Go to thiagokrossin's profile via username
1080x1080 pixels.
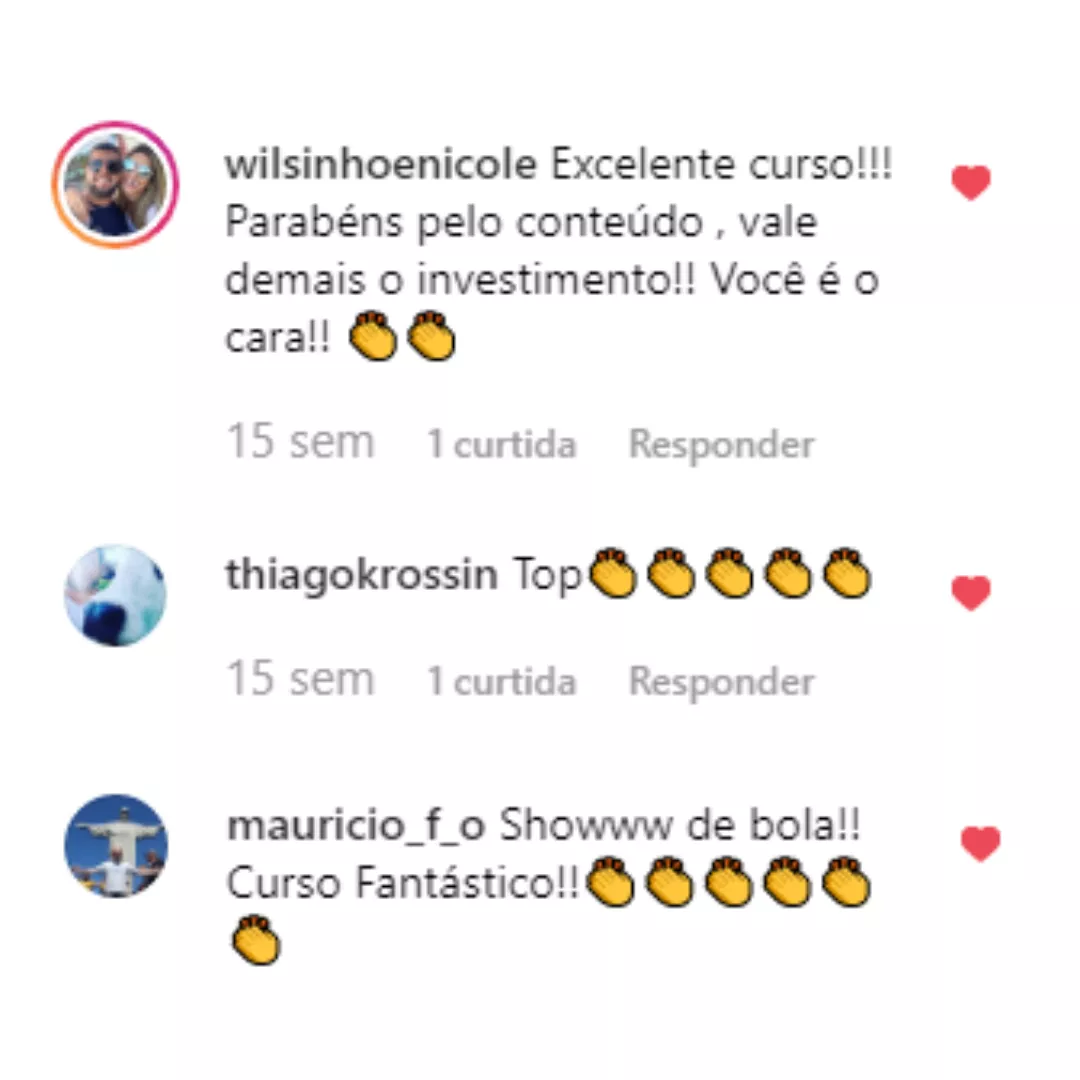pyautogui.click(x=361, y=575)
